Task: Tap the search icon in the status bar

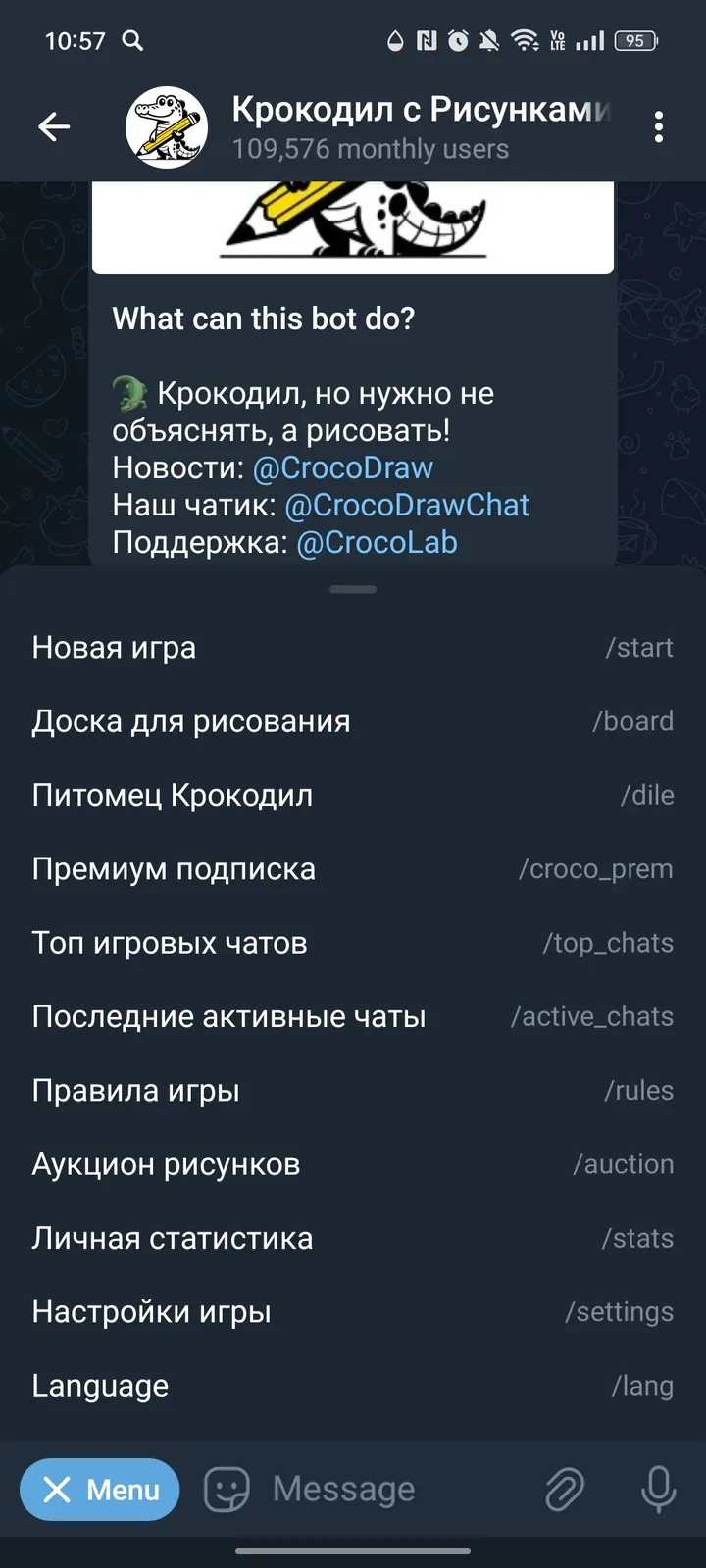Action: (x=132, y=41)
